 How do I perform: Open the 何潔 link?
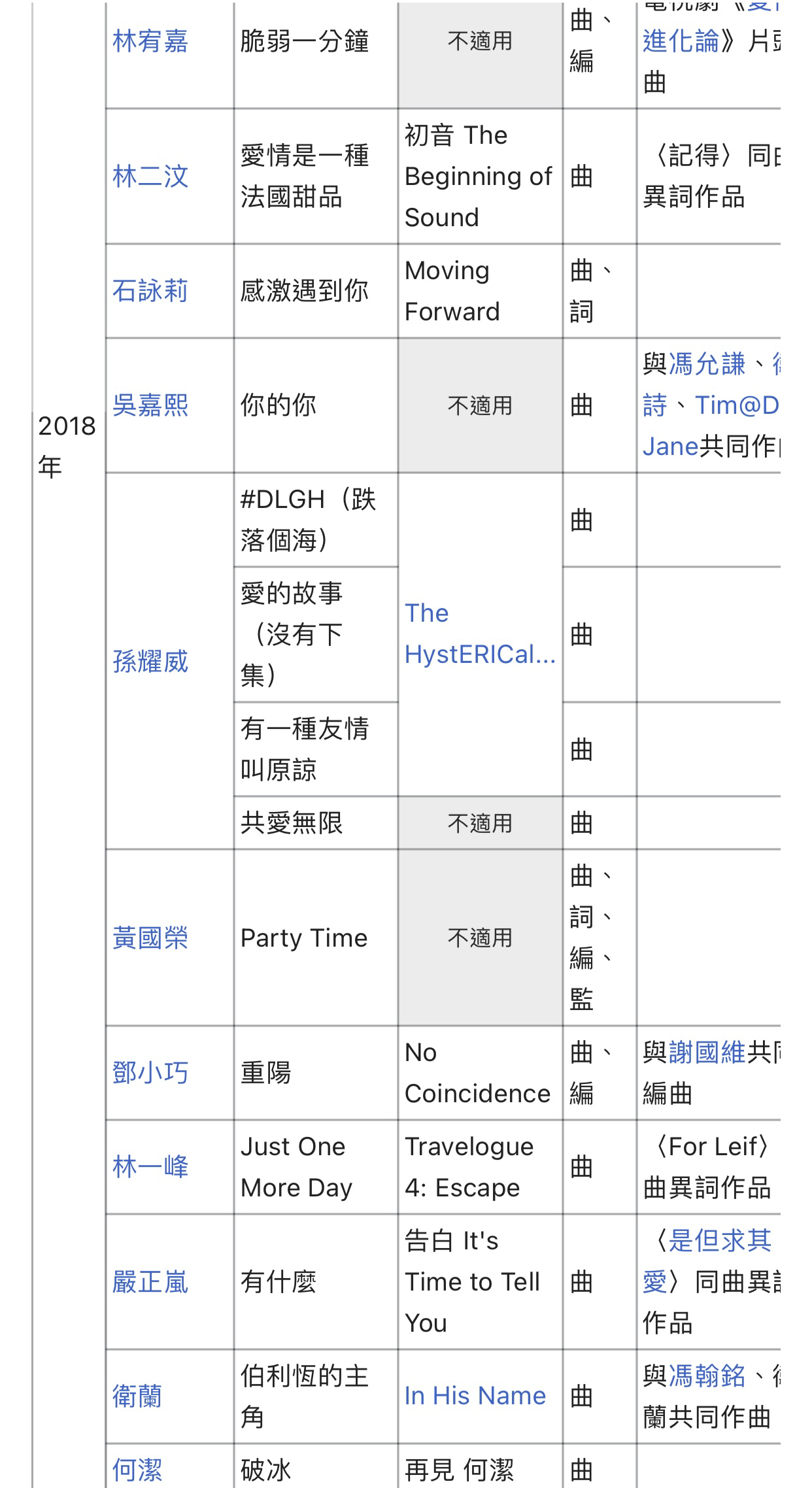(x=137, y=1470)
